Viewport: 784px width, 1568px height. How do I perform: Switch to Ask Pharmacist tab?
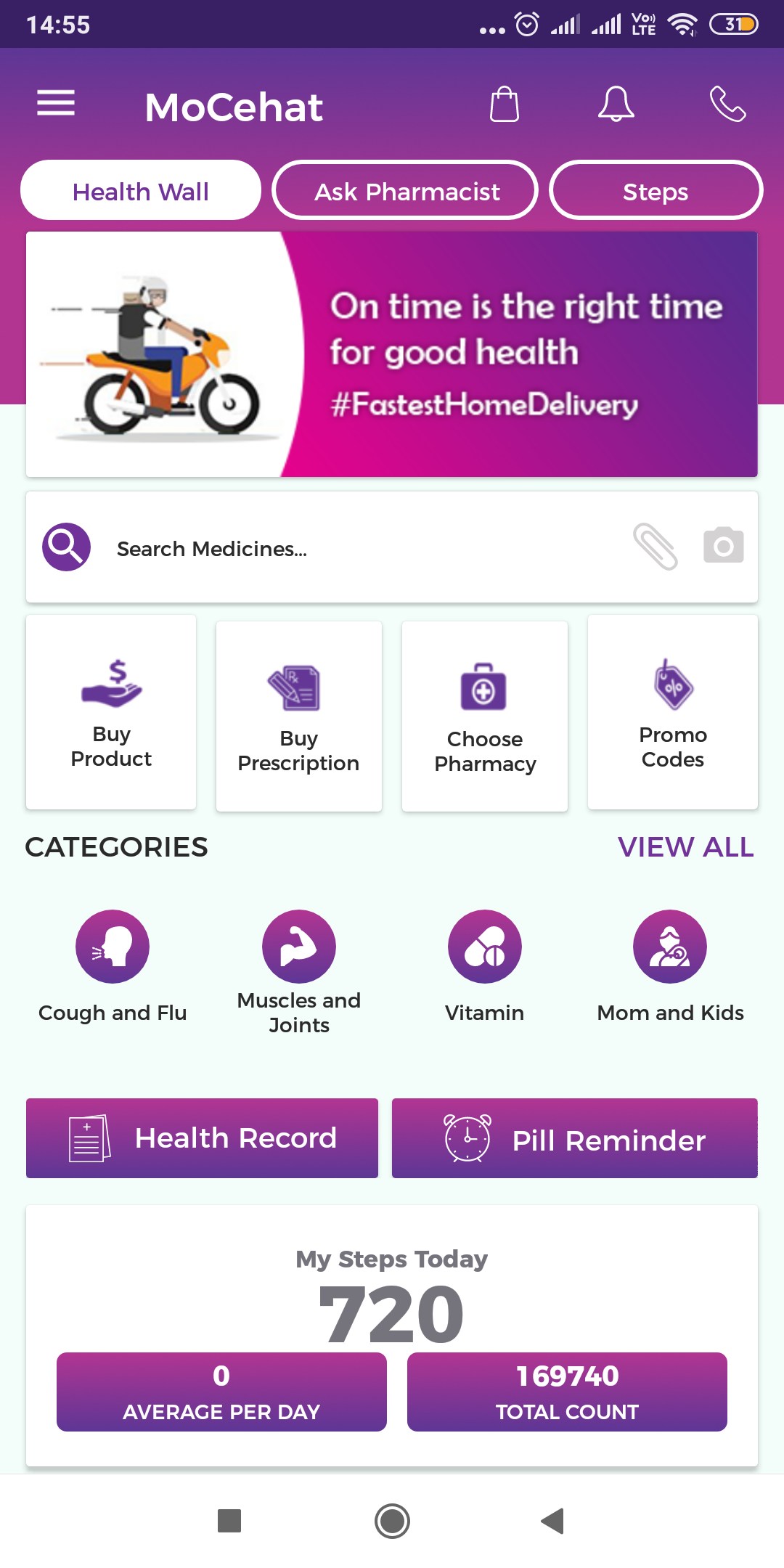click(406, 191)
